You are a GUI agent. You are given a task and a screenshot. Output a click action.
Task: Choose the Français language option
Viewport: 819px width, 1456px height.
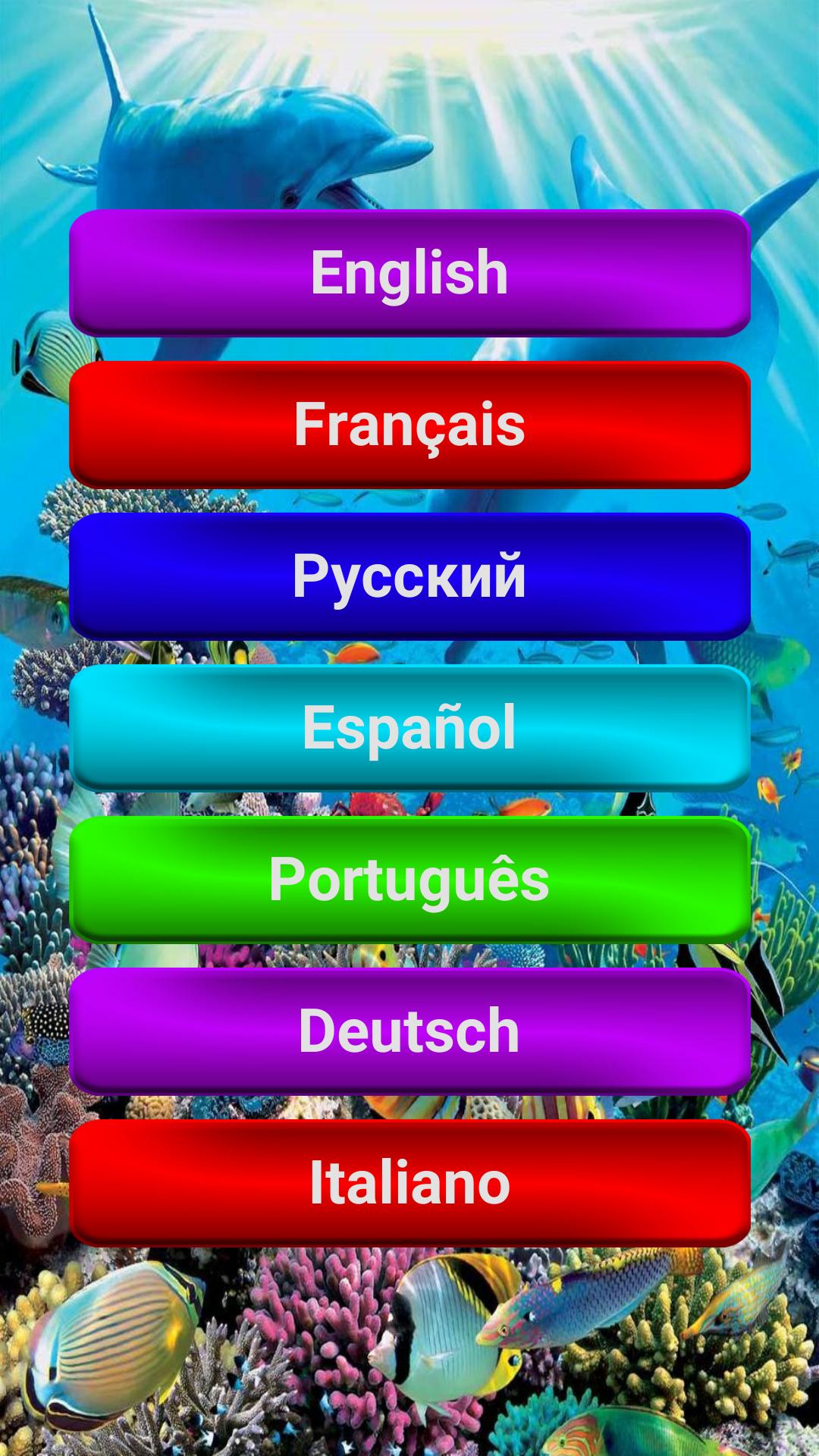point(409,425)
